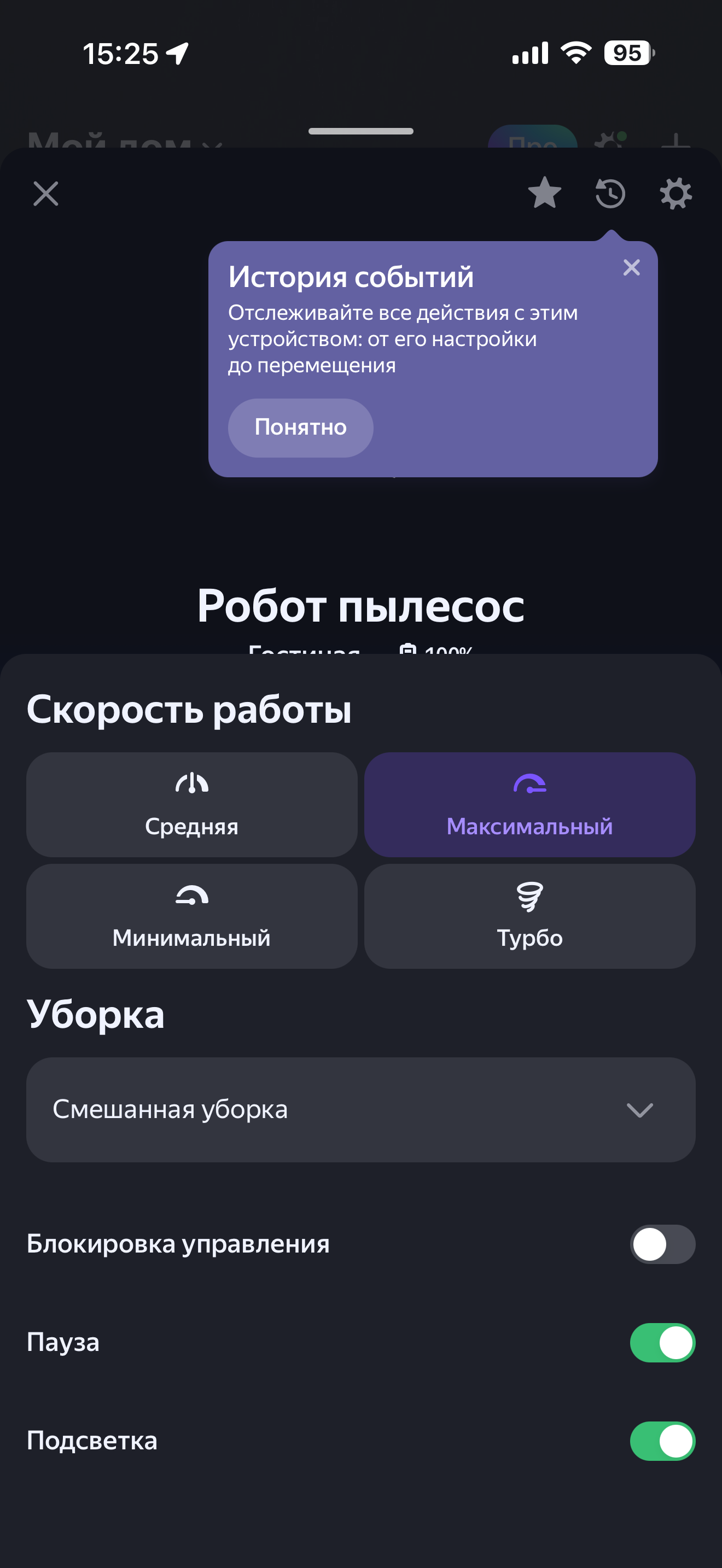Viewport: 722px width, 1568px height.
Task: Open the event history clock icon
Action: tap(610, 194)
